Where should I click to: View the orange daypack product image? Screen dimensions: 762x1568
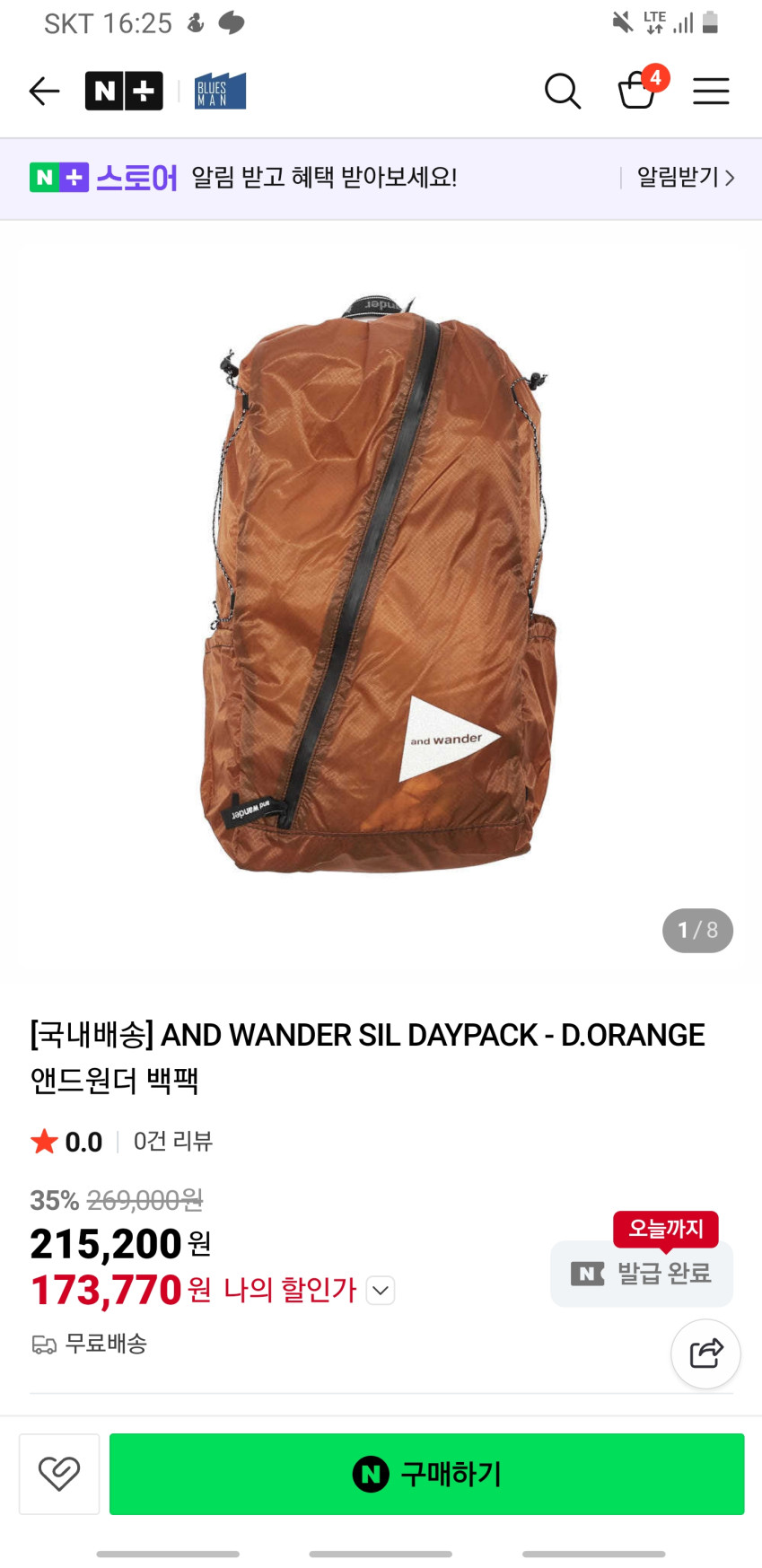[381, 583]
